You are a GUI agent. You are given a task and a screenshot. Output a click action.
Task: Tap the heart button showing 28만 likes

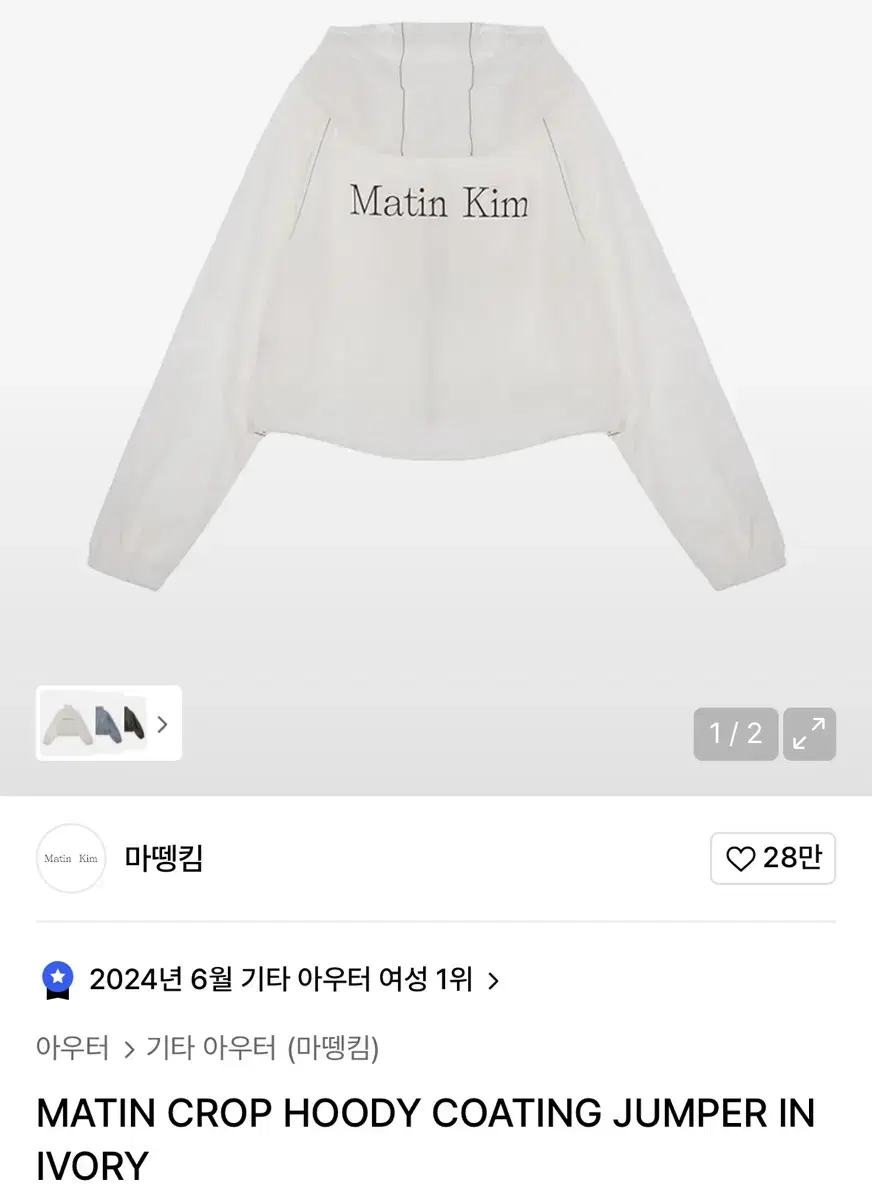coord(772,858)
